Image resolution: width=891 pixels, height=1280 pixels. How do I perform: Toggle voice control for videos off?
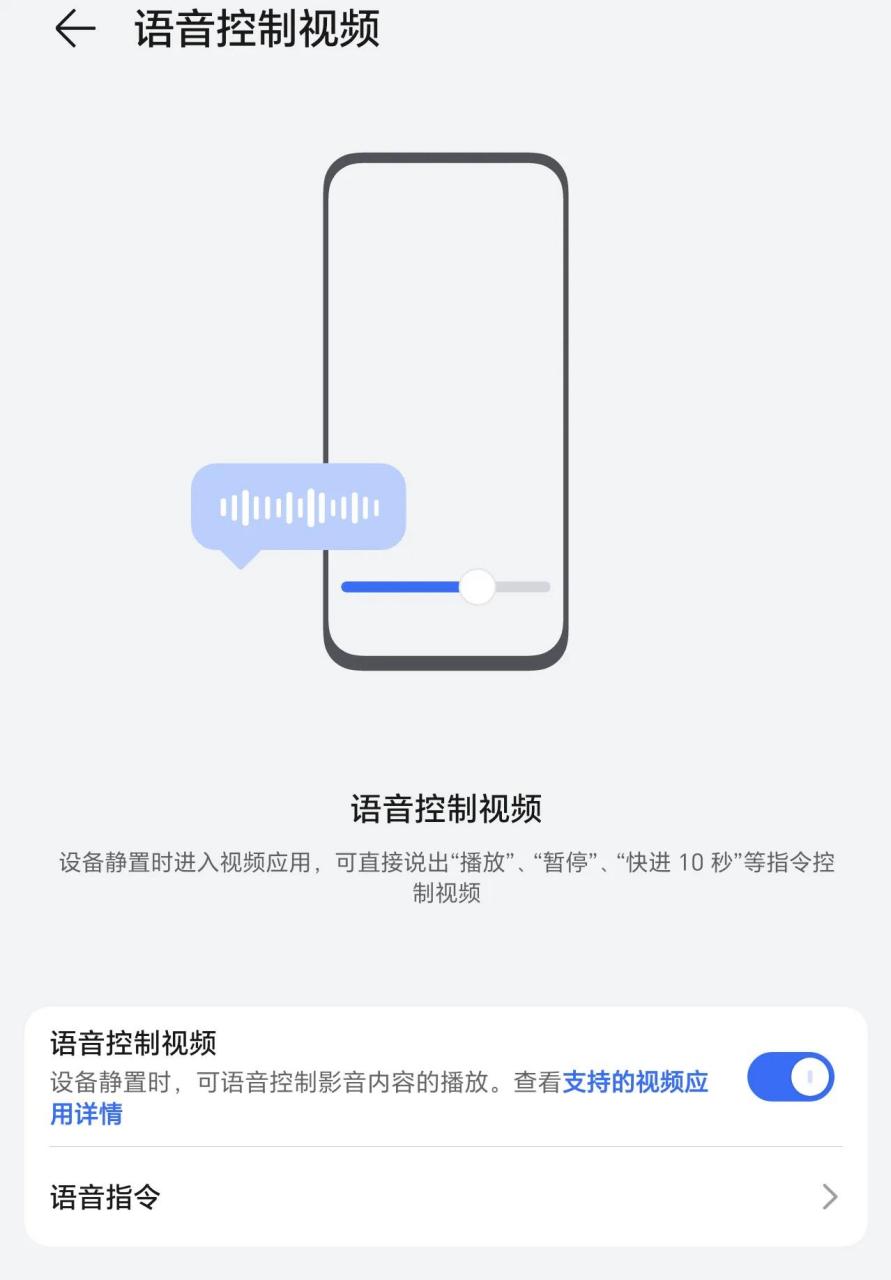click(x=790, y=1077)
